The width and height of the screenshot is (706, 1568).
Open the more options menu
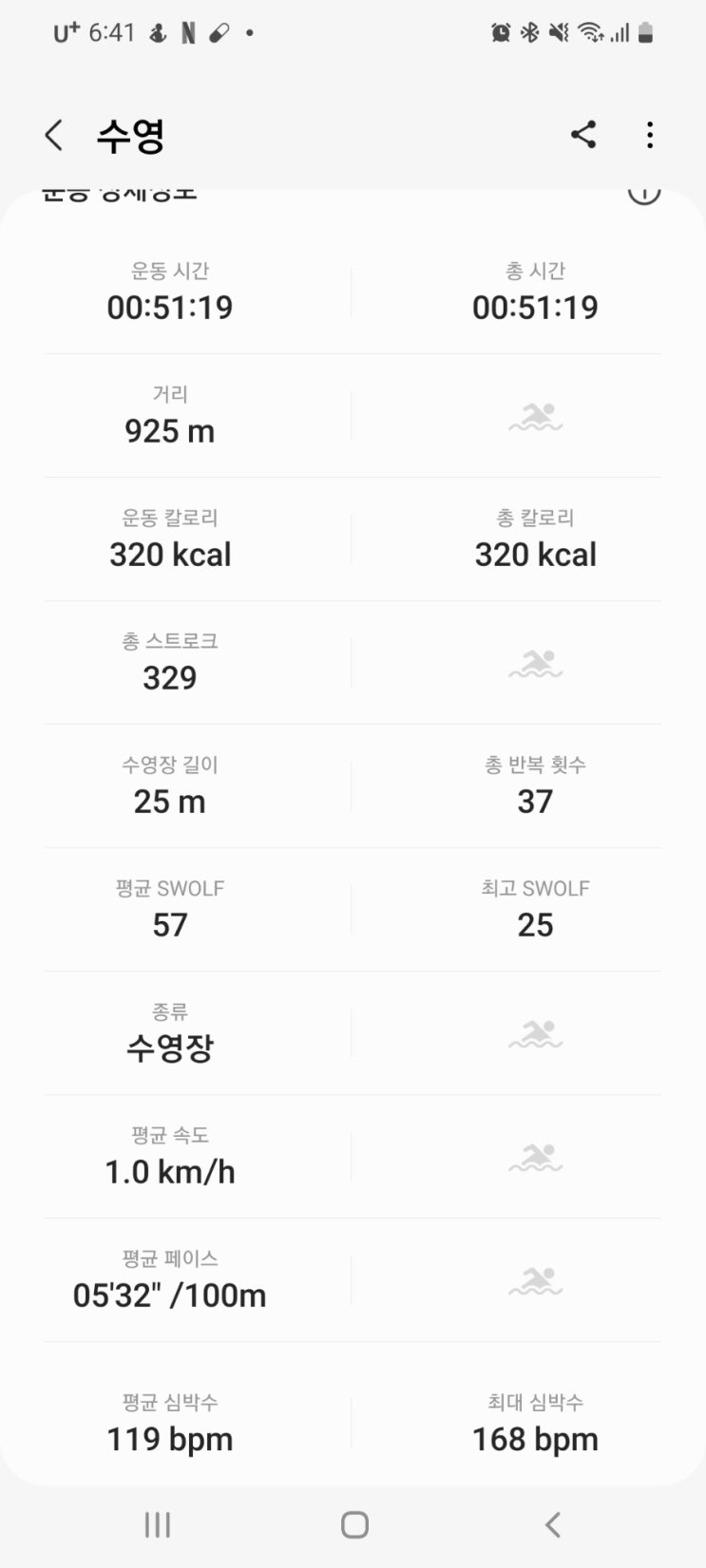[650, 135]
